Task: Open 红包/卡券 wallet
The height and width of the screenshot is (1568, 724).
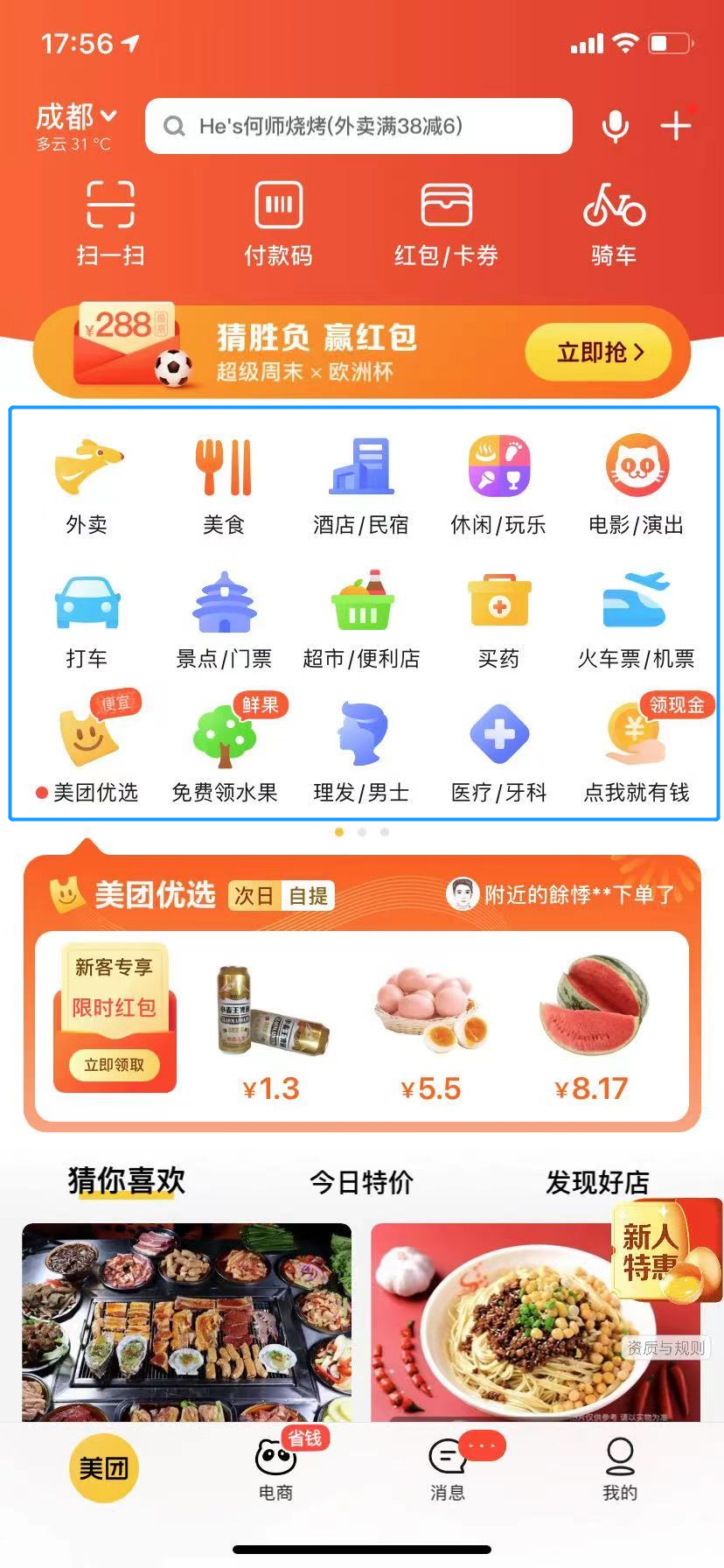Action: click(x=446, y=222)
